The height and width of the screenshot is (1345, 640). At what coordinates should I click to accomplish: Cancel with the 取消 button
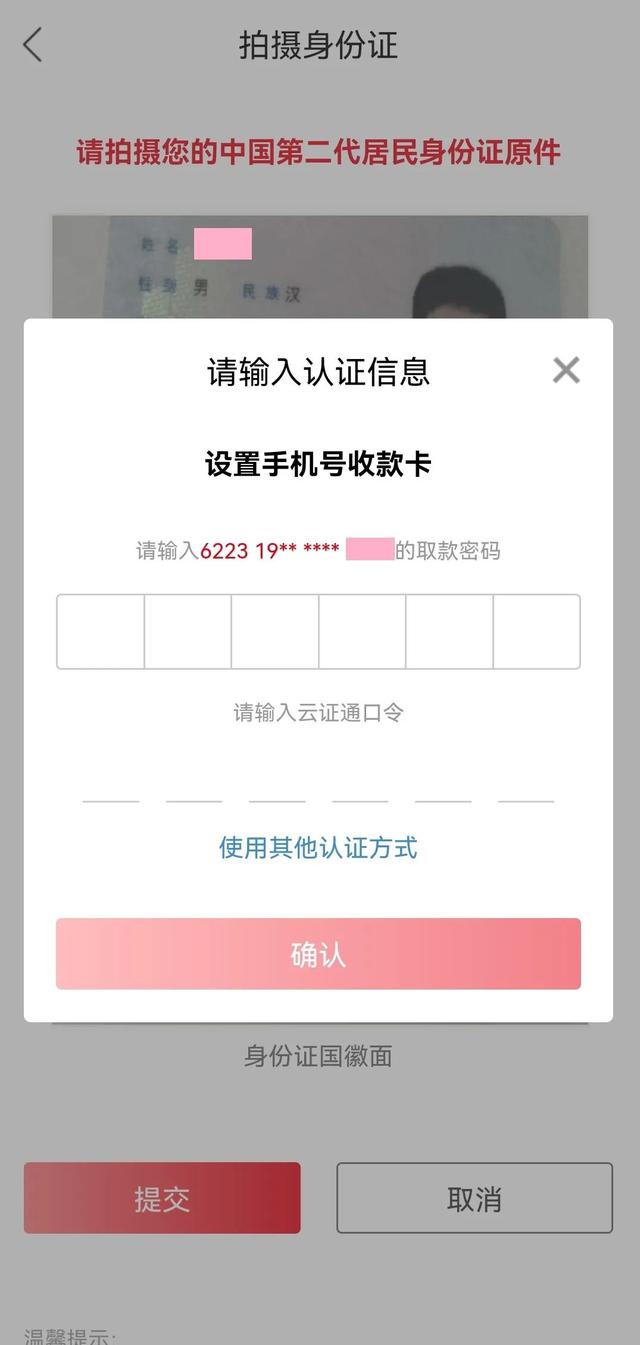pyautogui.click(x=474, y=1198)
